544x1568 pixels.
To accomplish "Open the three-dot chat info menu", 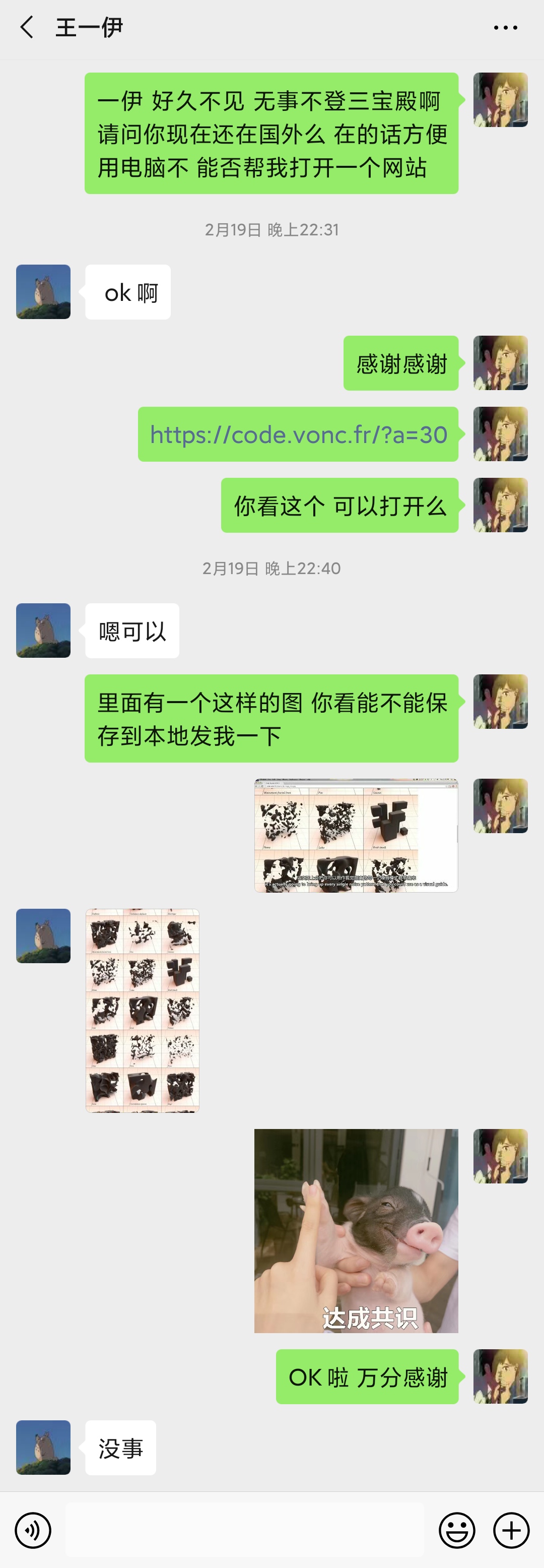I will (505, 27).
